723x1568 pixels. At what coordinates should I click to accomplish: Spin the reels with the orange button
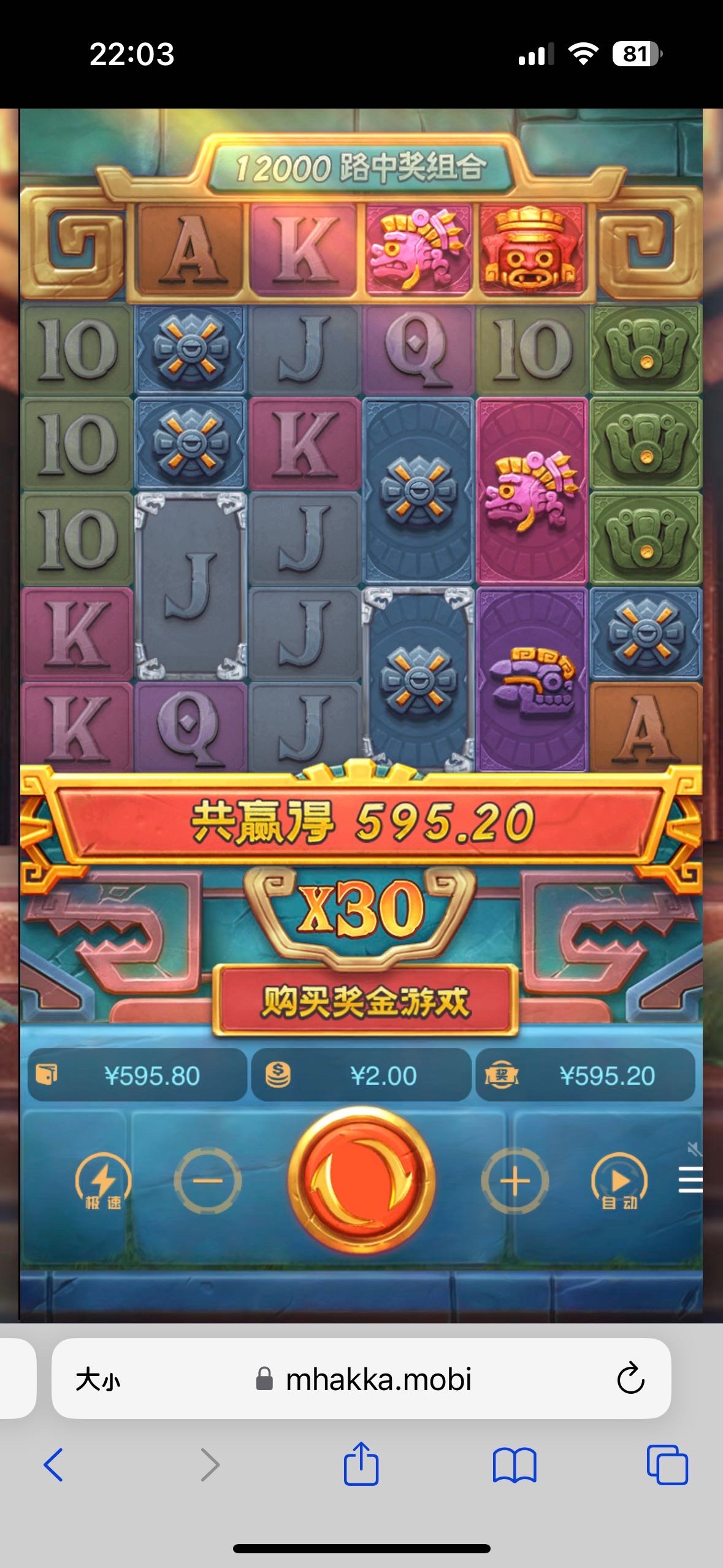coord(361,1180)
